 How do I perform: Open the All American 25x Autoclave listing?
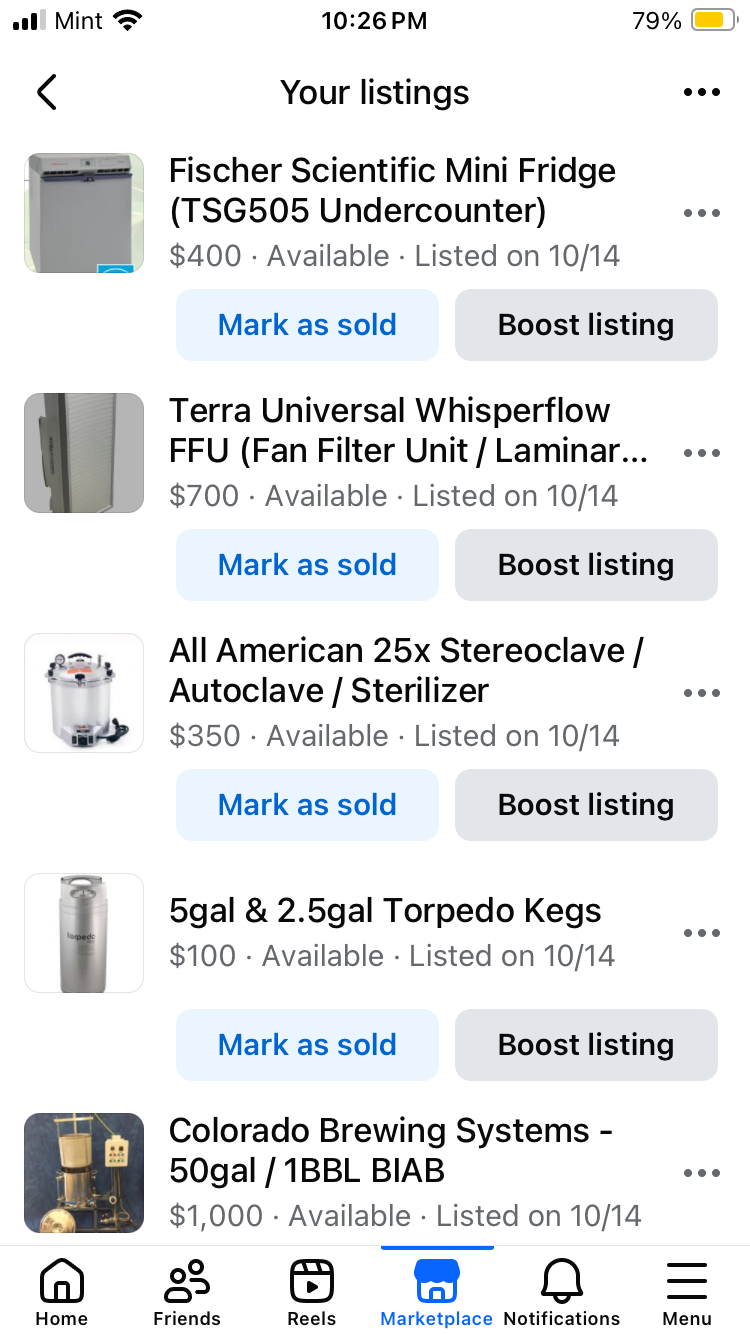[x=405, y=671]
